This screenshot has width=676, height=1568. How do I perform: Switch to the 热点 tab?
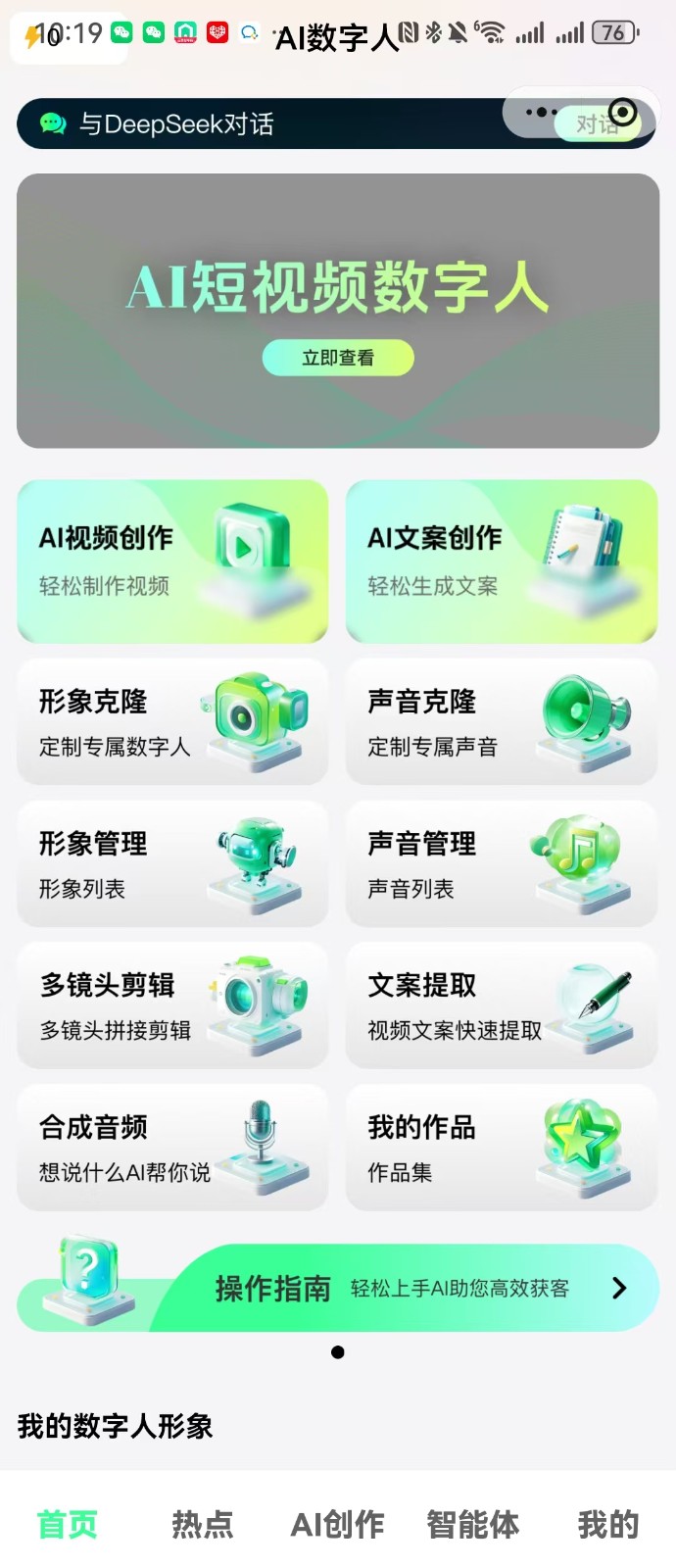[x=203, y=1525]
